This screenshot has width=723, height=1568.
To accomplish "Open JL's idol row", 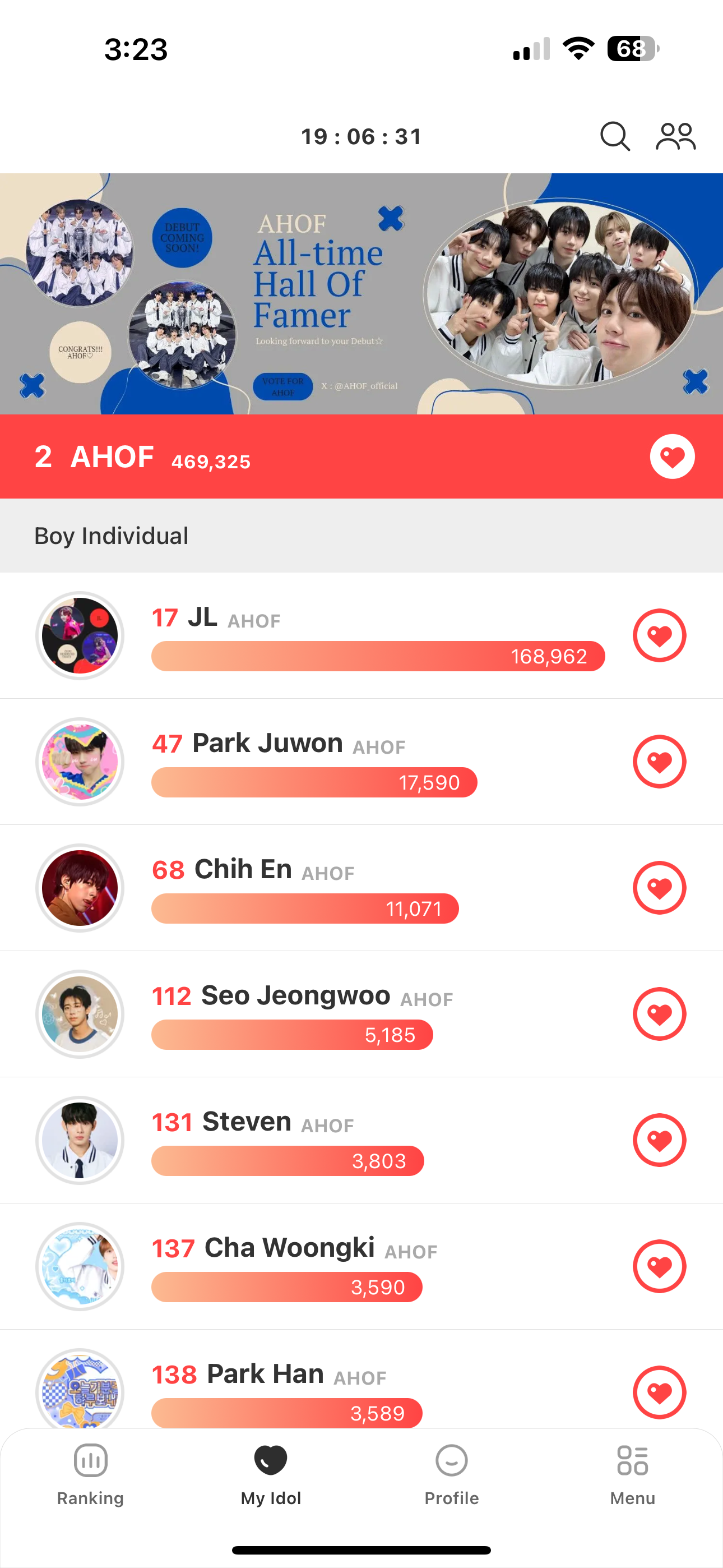I will tap(377, 635).
